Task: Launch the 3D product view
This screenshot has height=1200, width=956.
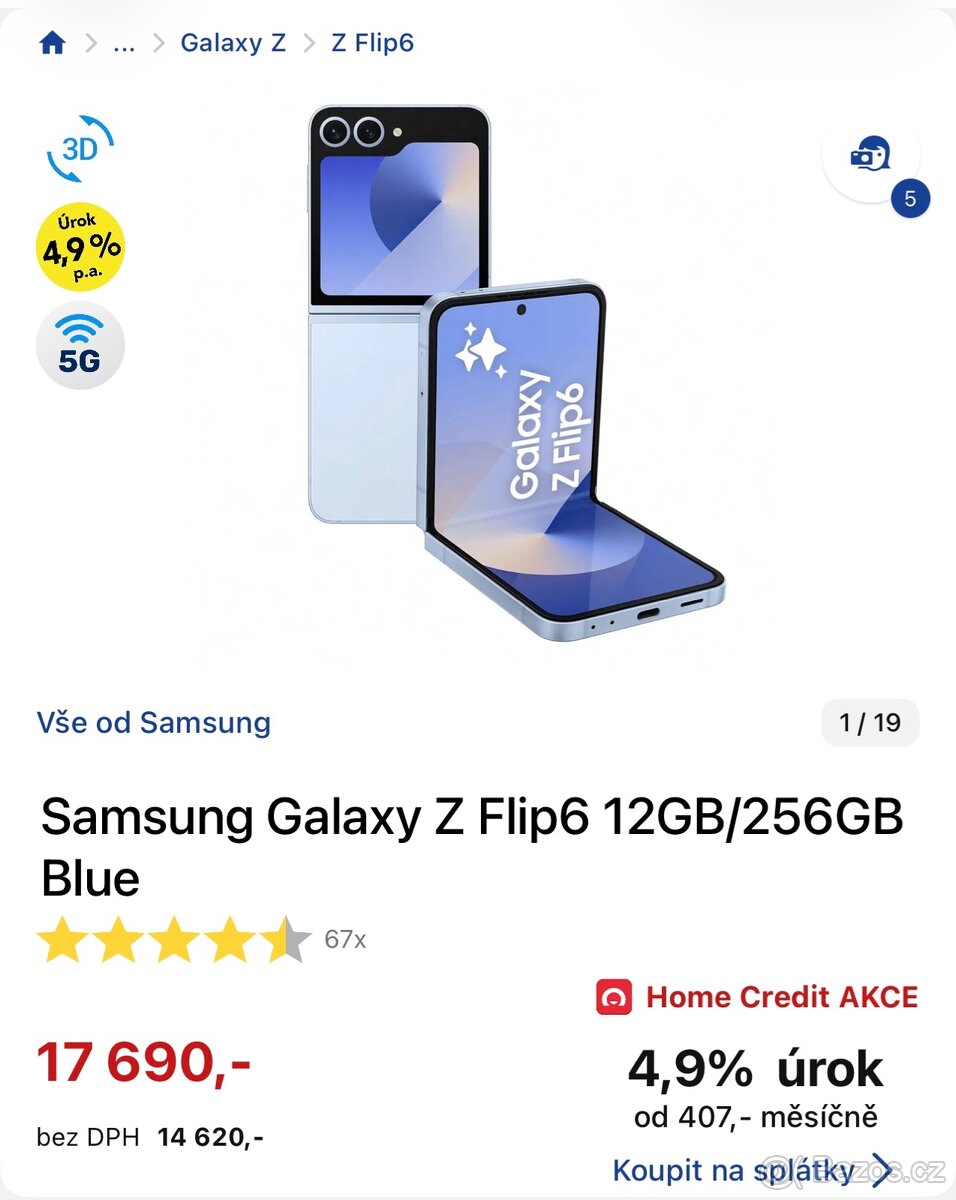Action: (80, 149)
